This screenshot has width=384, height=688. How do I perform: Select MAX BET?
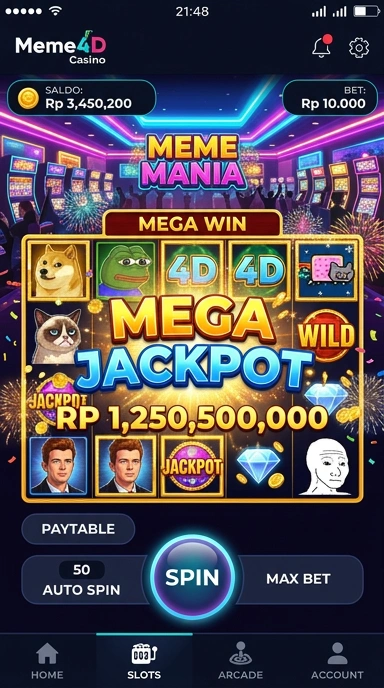[298, 579]
